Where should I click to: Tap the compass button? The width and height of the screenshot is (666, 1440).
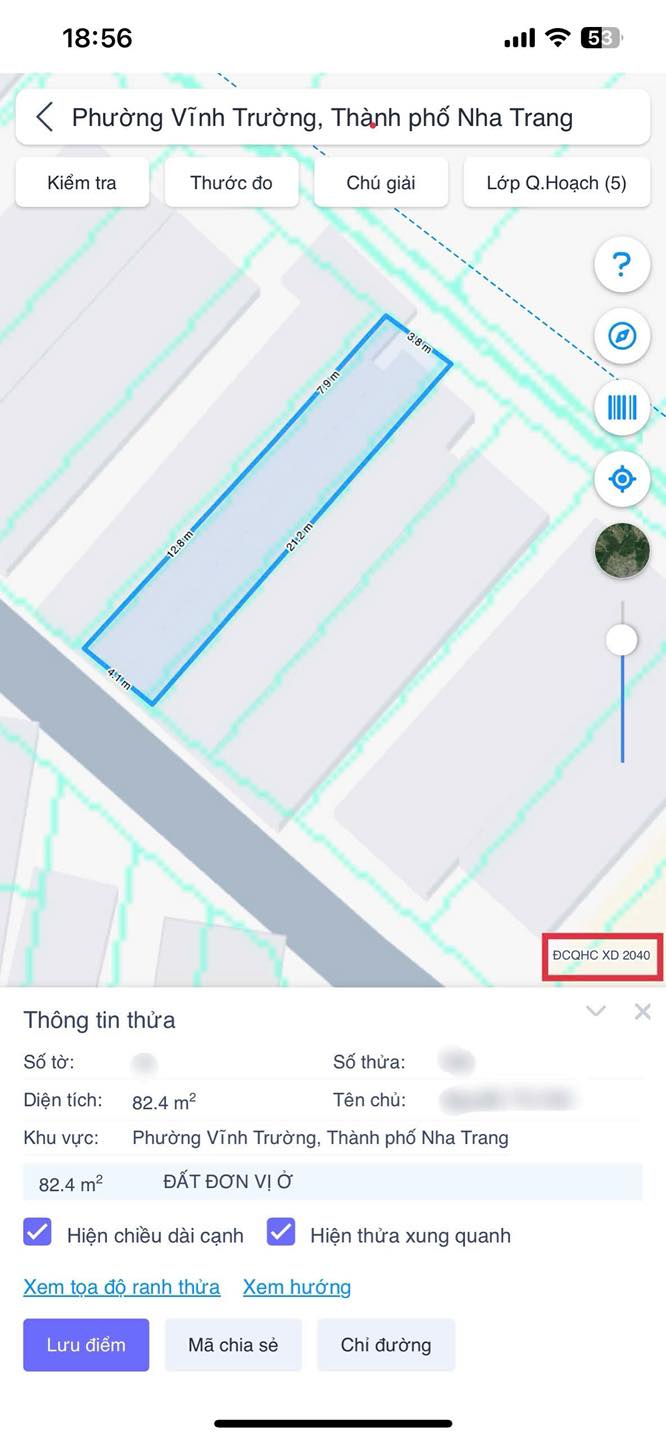click(x=622, y=336)
